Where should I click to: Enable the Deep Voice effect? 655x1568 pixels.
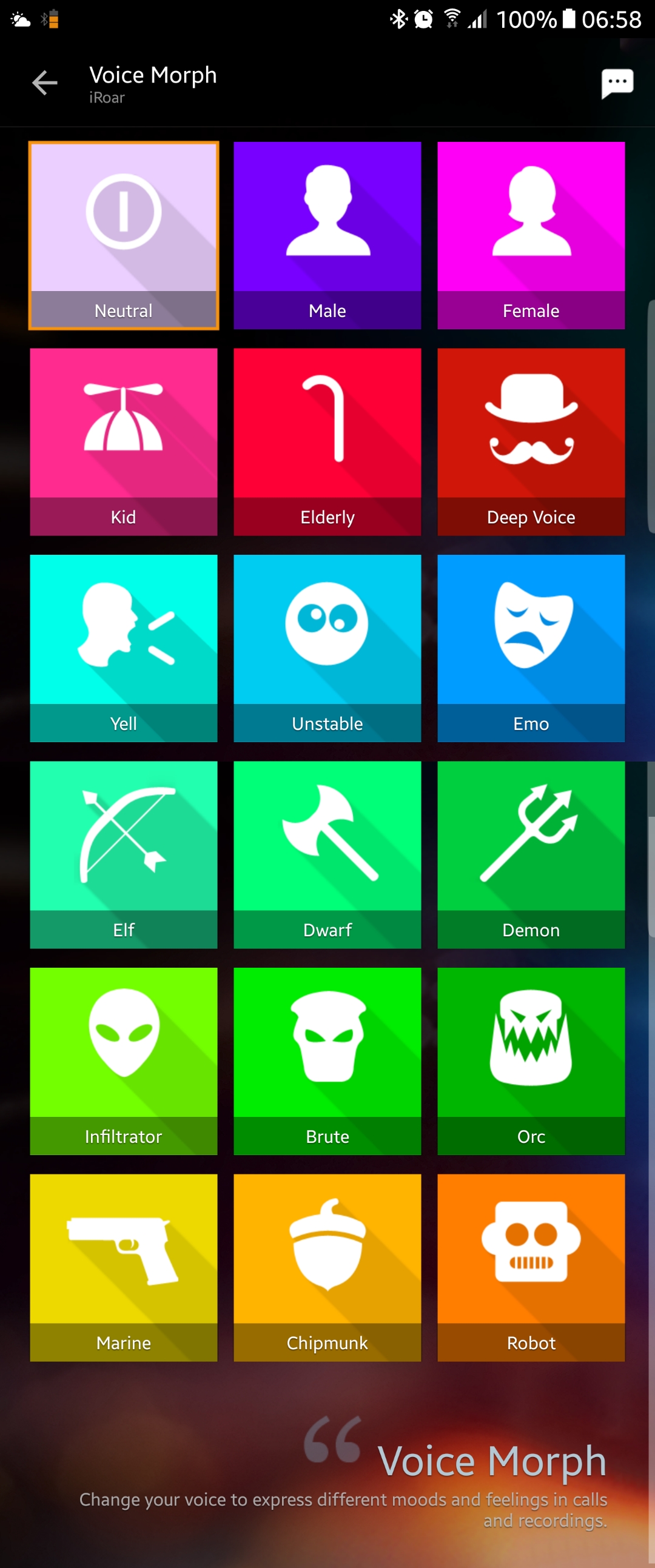click(531, 442)
